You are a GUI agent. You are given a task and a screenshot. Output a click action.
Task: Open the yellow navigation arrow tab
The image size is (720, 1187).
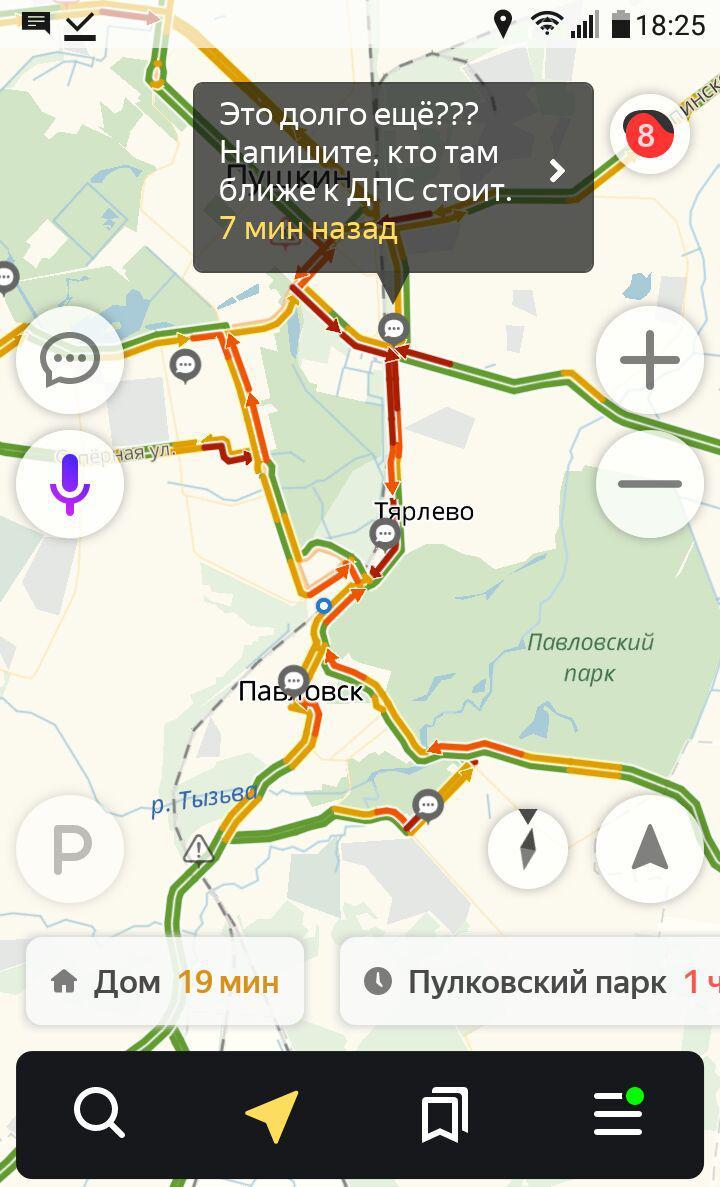click(x=273, y=1115)
